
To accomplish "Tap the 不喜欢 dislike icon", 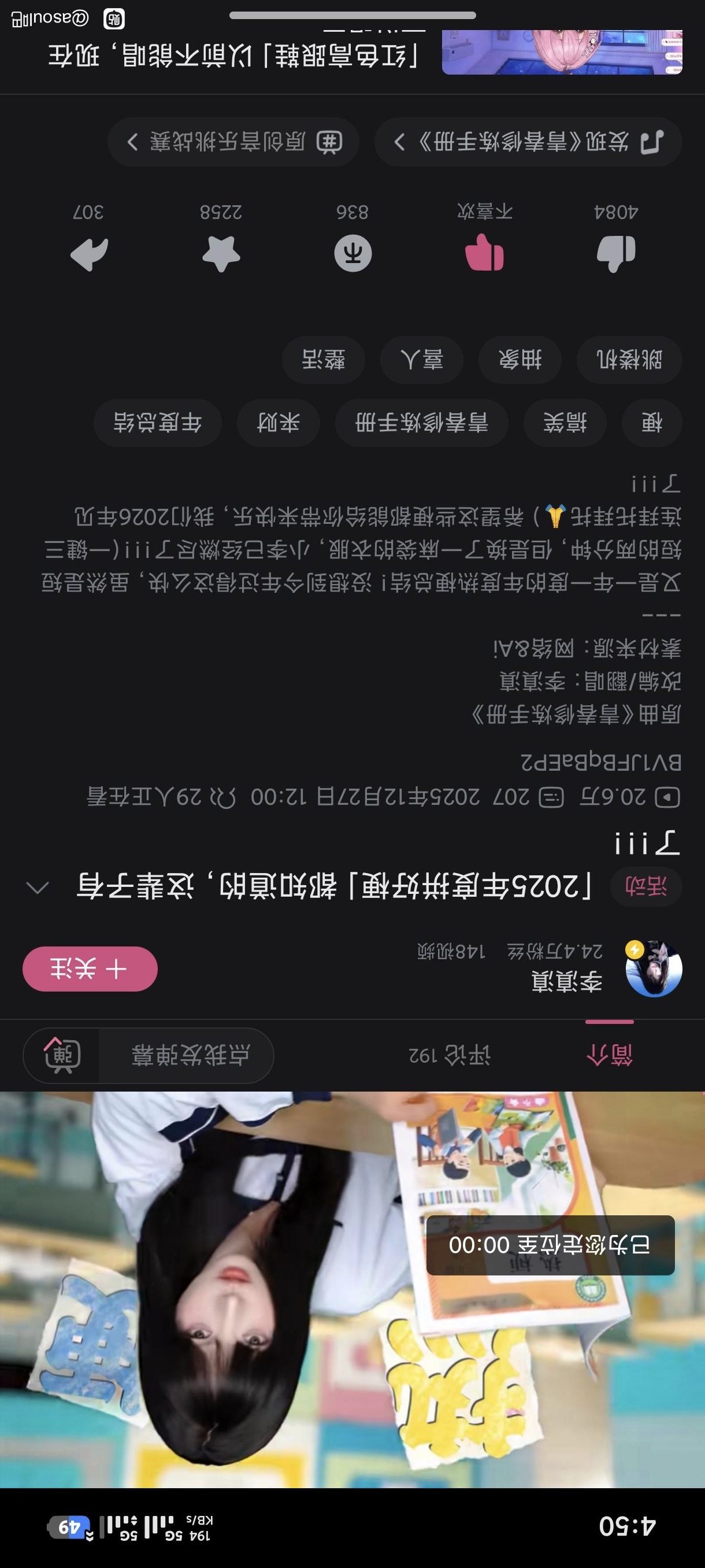I will [x=484, y=253].
